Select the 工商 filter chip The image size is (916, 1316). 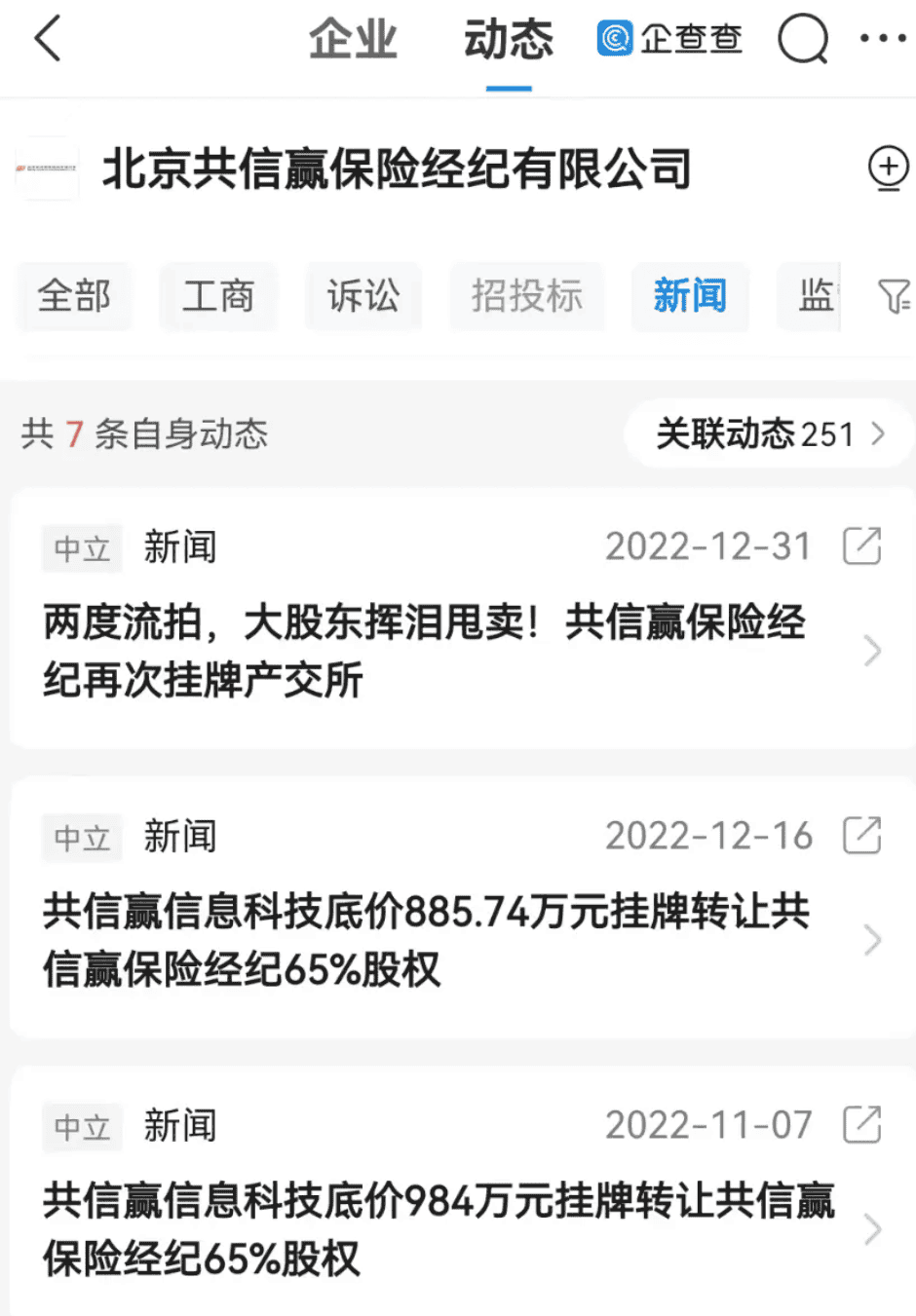tap(218, 296)
